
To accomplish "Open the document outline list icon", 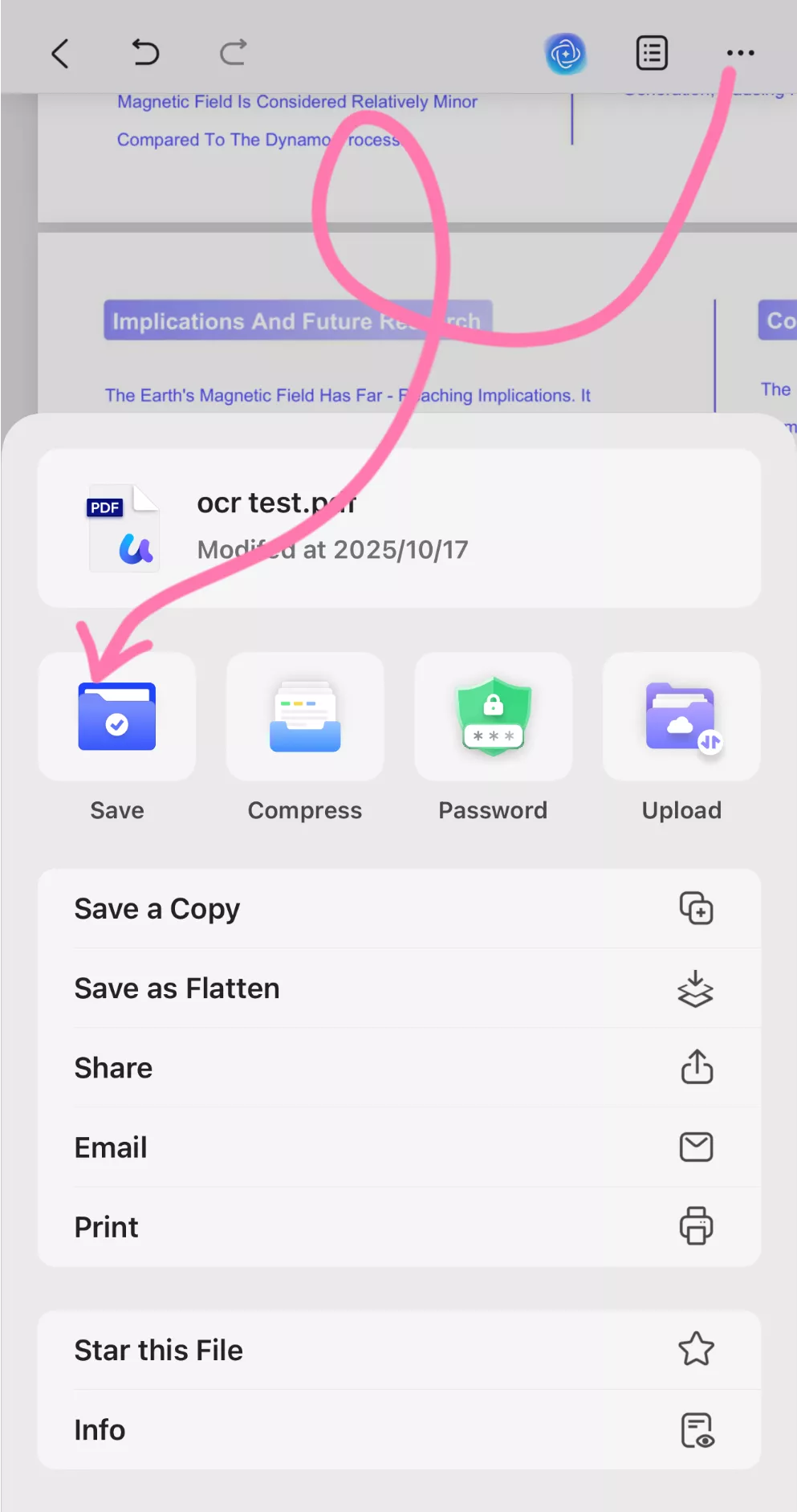I will pyautogui.click(x=652, y=54).
